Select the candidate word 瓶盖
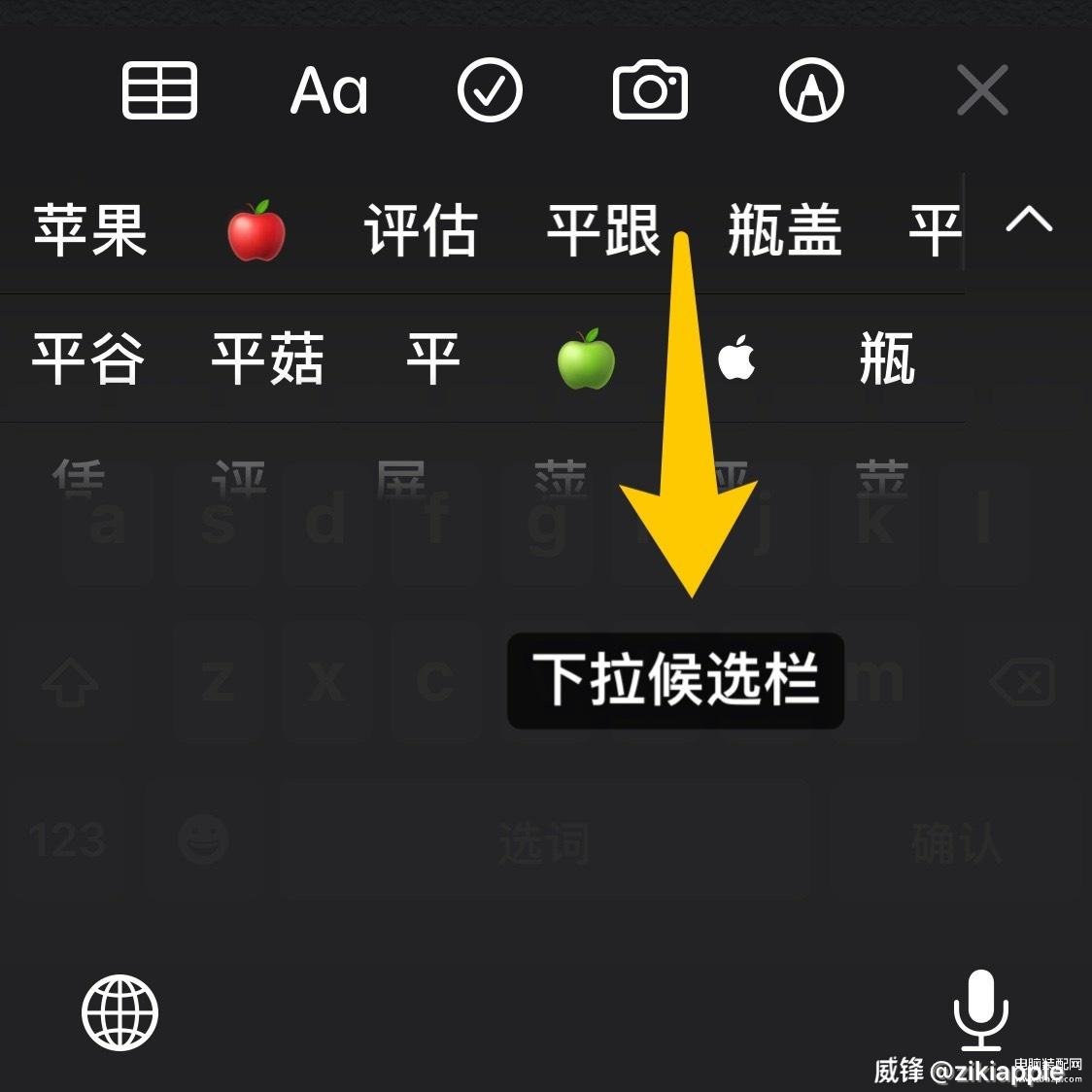Screen dimensions: 1092x1092 coord(785,231)
